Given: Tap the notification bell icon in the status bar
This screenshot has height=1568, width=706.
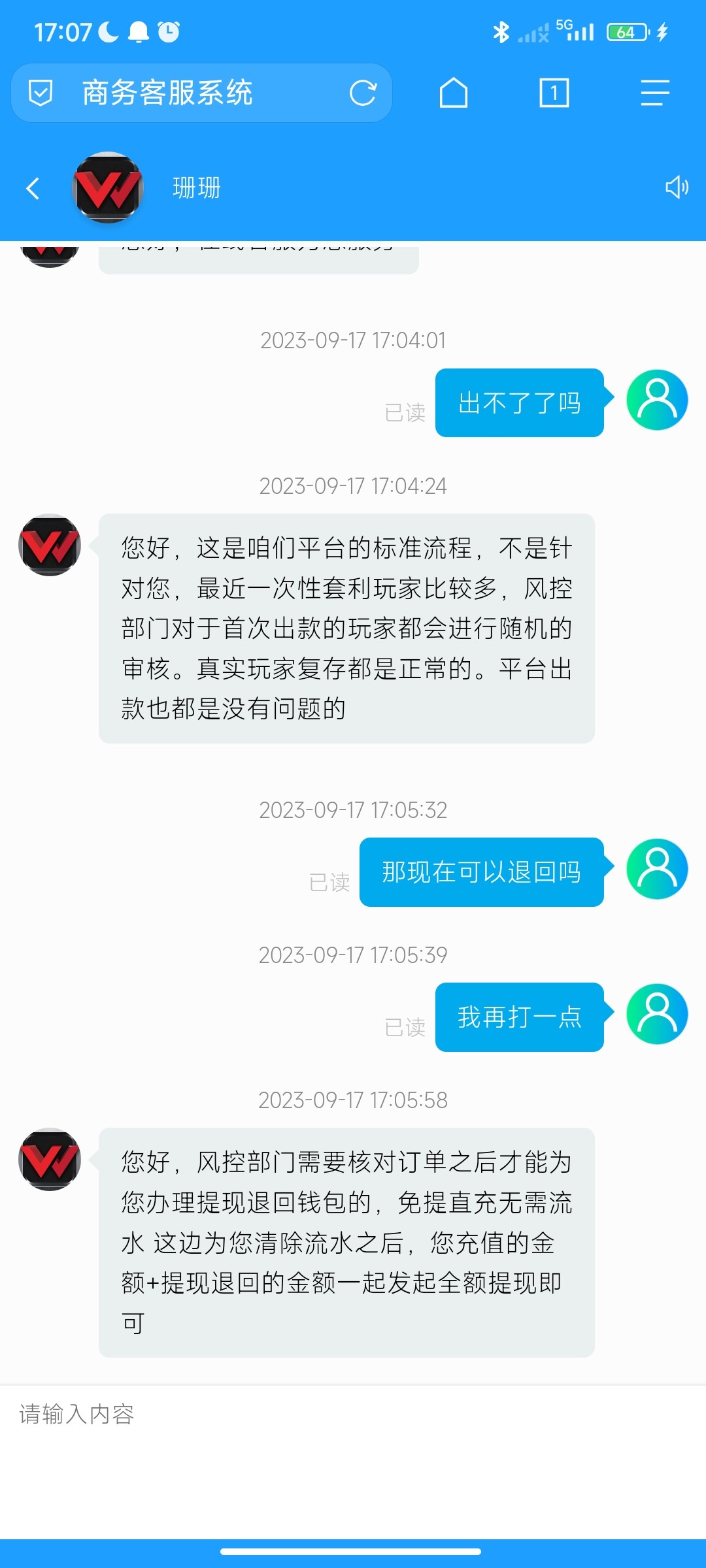Looking at the screenshot, I should (x=138, y=31).
